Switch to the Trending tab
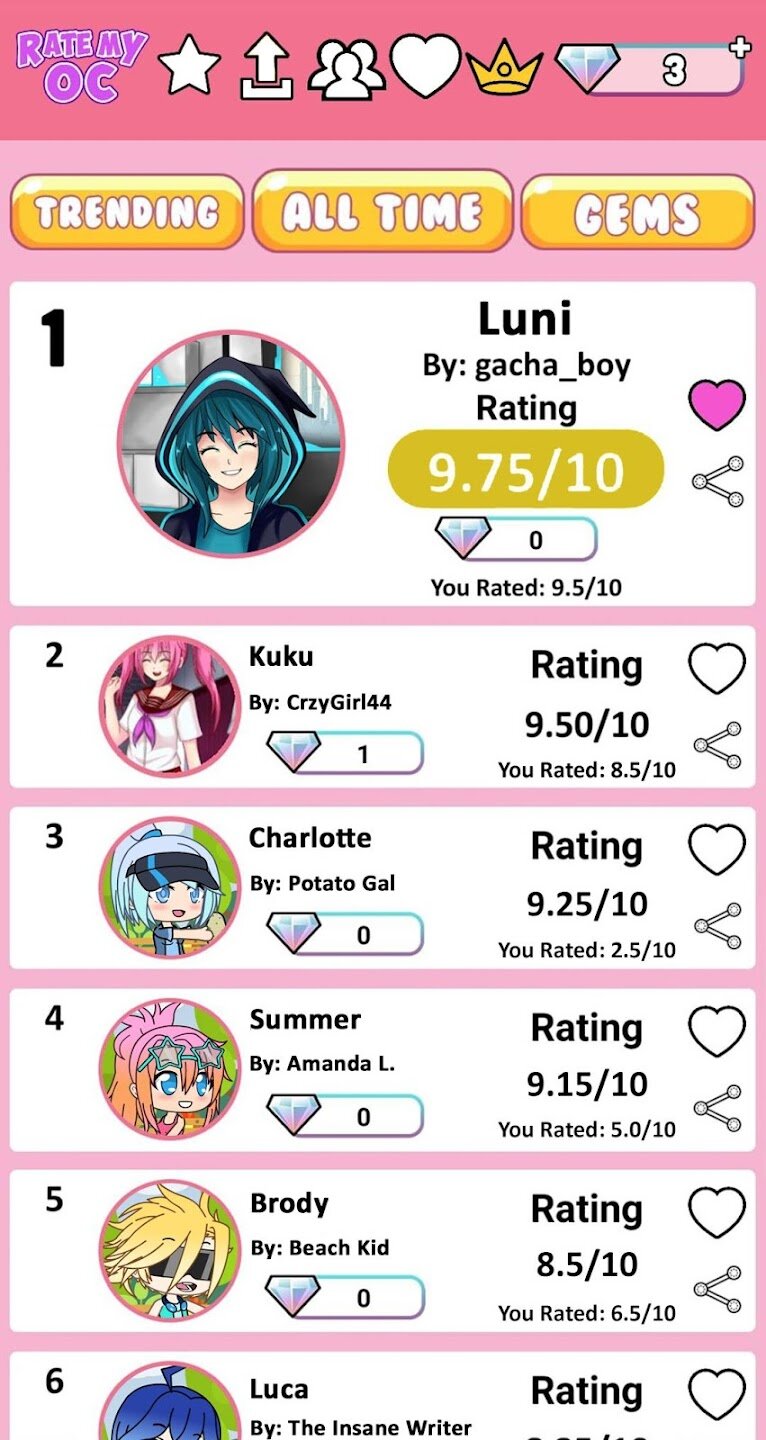766x1440 pixels. [127, 212]
